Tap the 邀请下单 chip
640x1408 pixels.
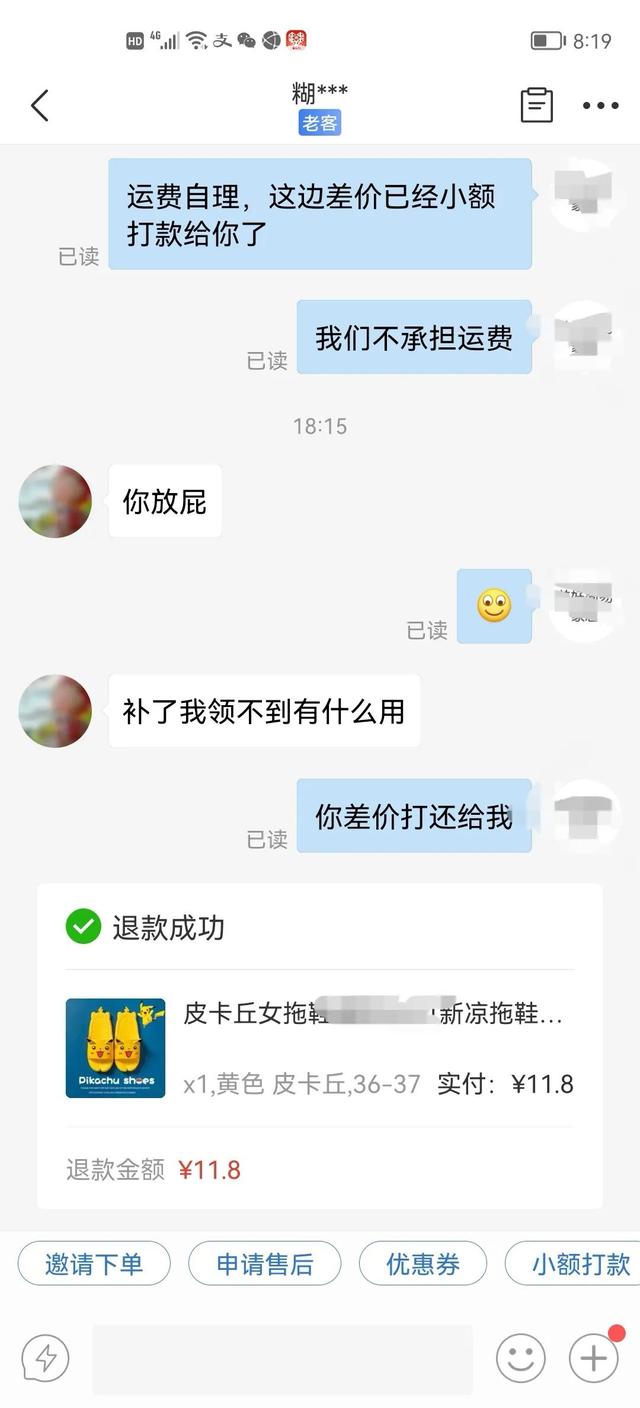point(94,1264)
